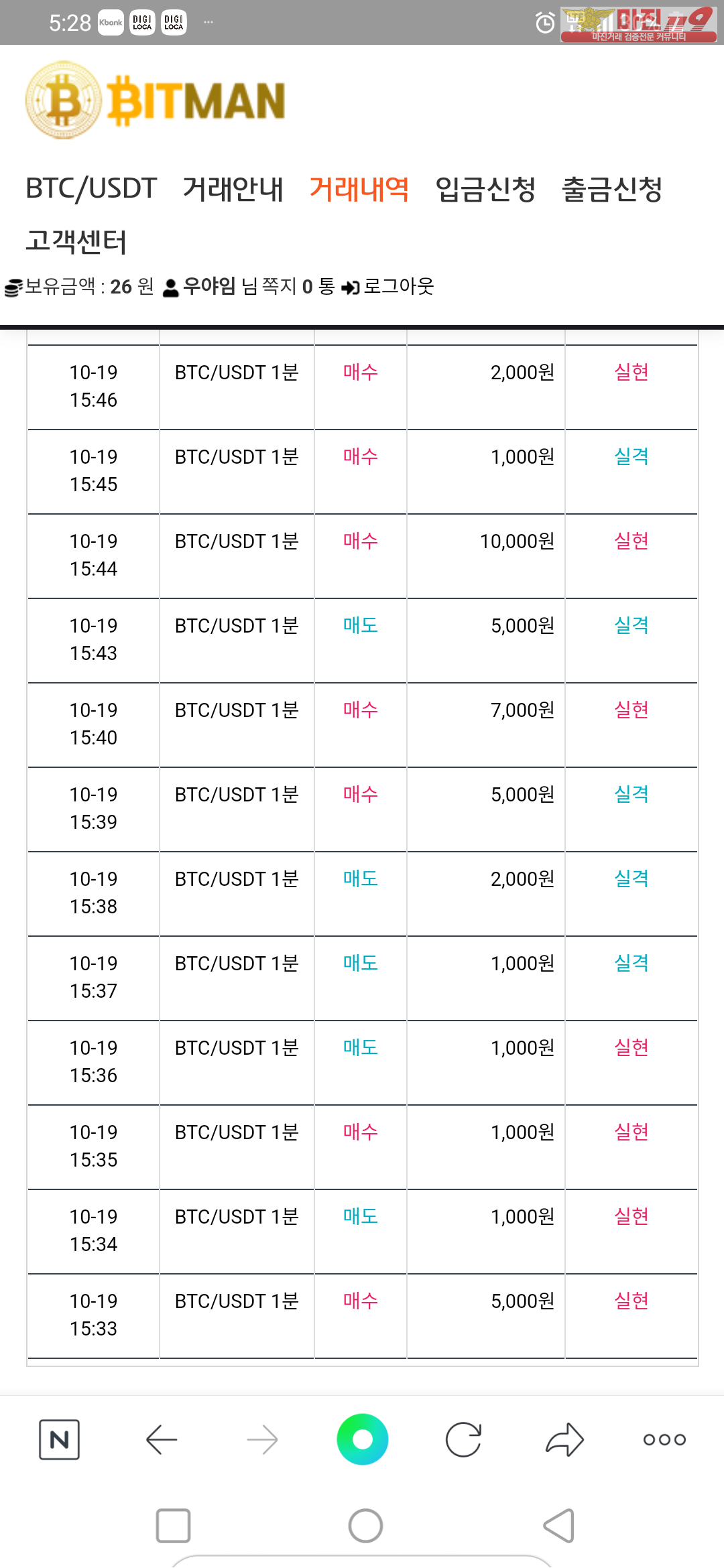Go to 입금신청 deposit request
Viewport: 724px width, 1568px height.
(x=485, y=189)
